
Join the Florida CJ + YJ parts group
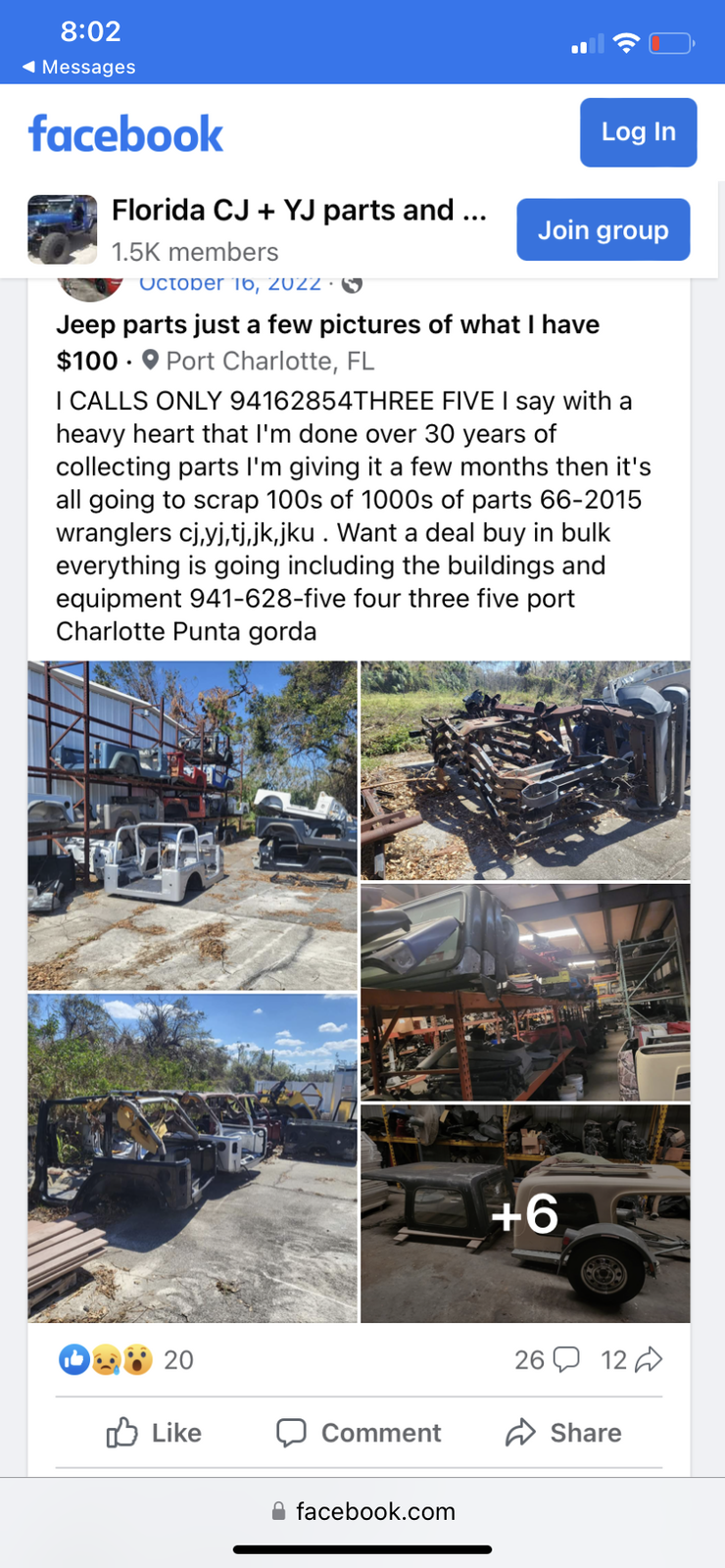pyautogui.click(x=603, y=230)
